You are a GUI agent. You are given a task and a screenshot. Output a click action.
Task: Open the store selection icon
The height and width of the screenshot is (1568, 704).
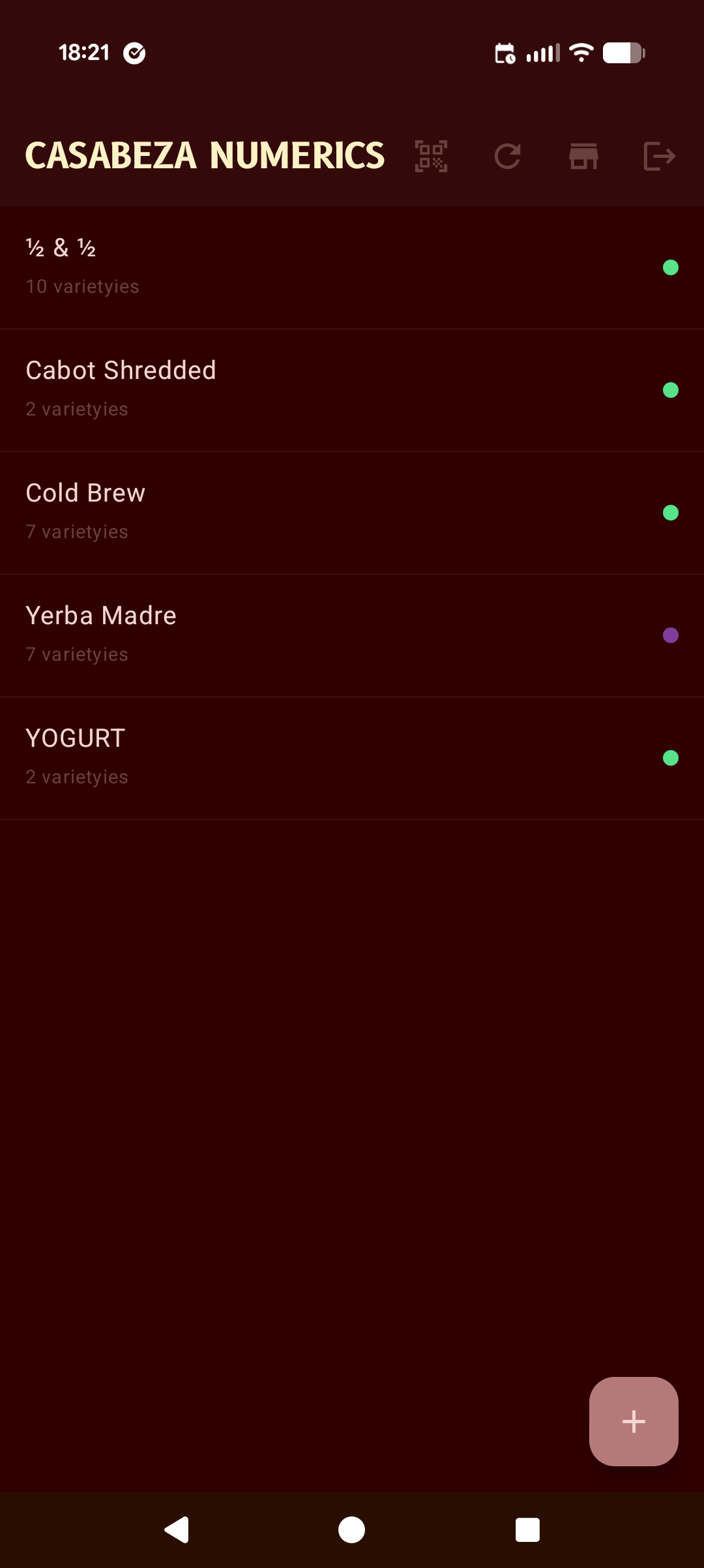pos(583,156)
